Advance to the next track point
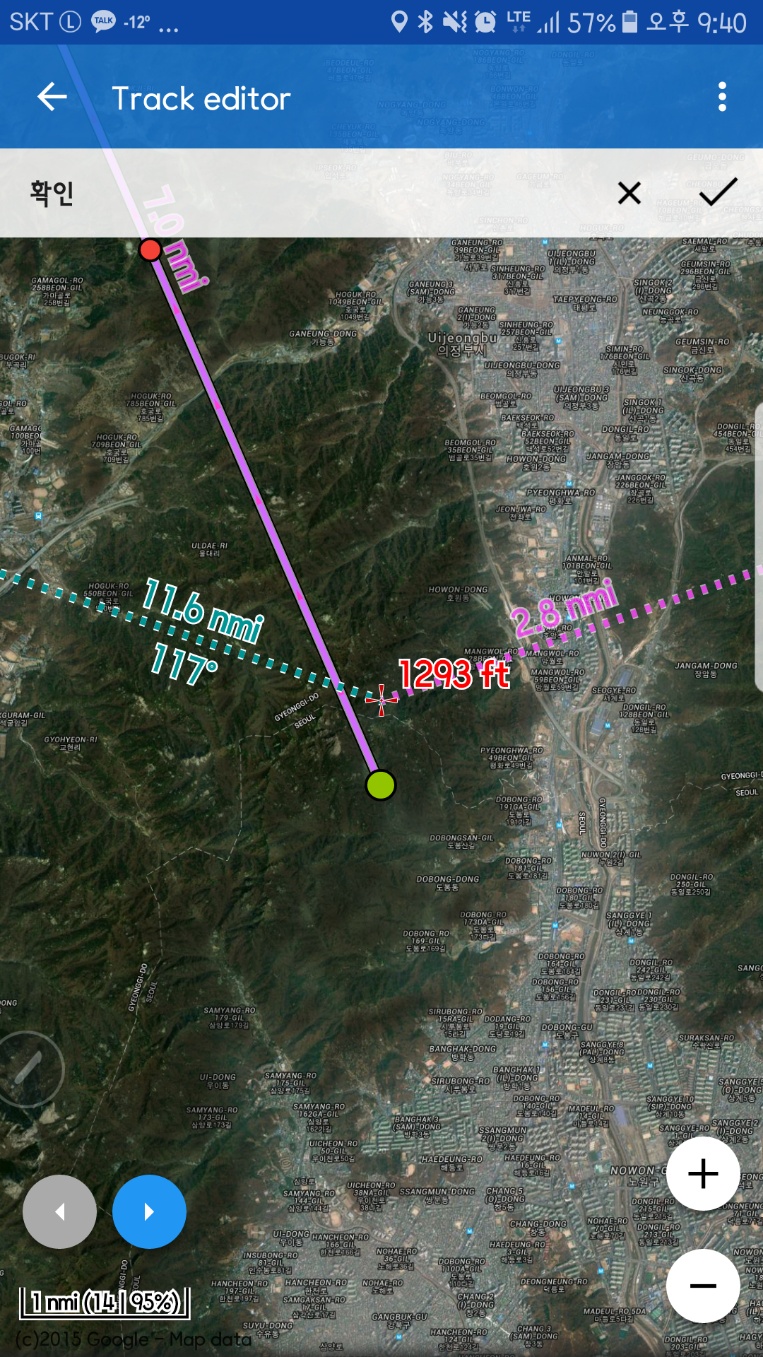This screenshot has width=763, height=1357. point(149,1212)
